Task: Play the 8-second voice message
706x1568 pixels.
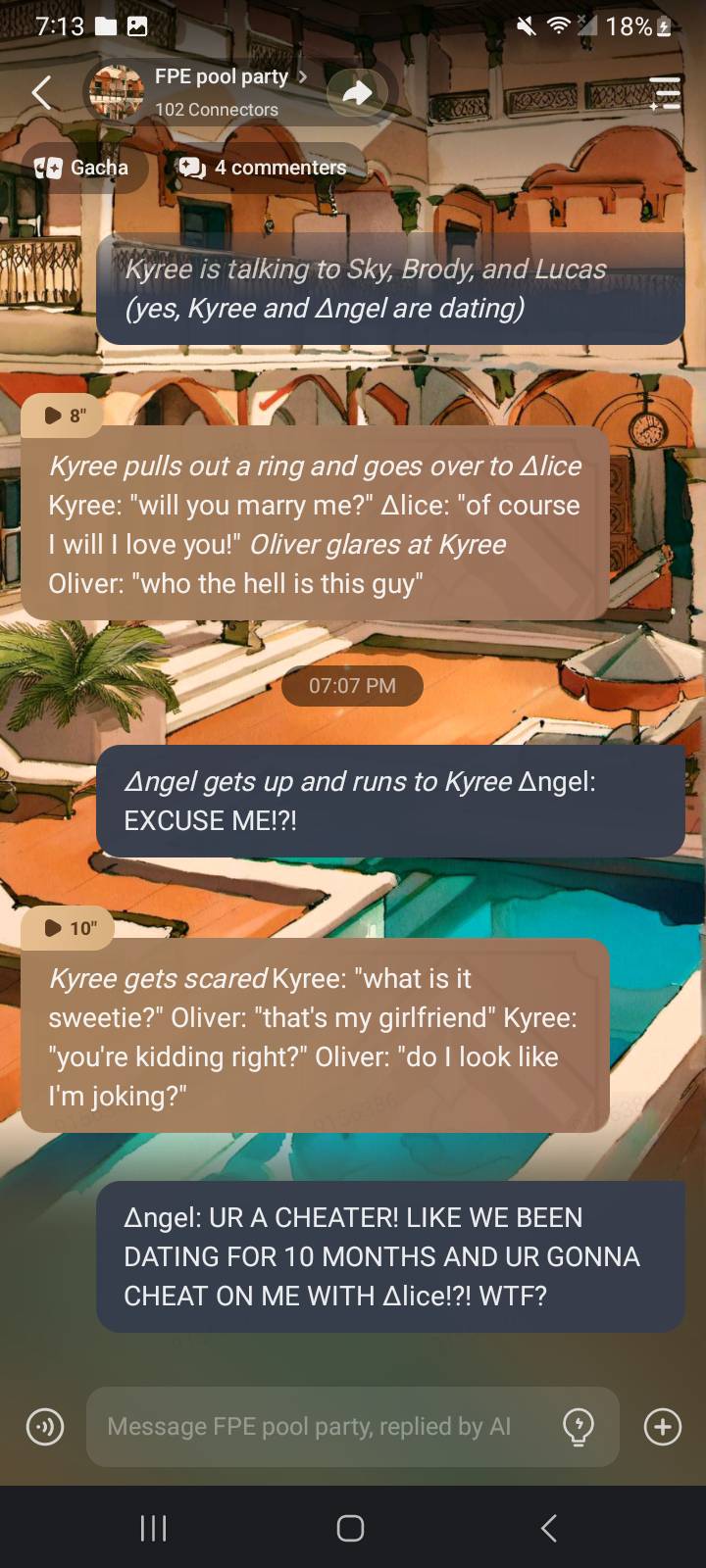Action: point(66,416)
